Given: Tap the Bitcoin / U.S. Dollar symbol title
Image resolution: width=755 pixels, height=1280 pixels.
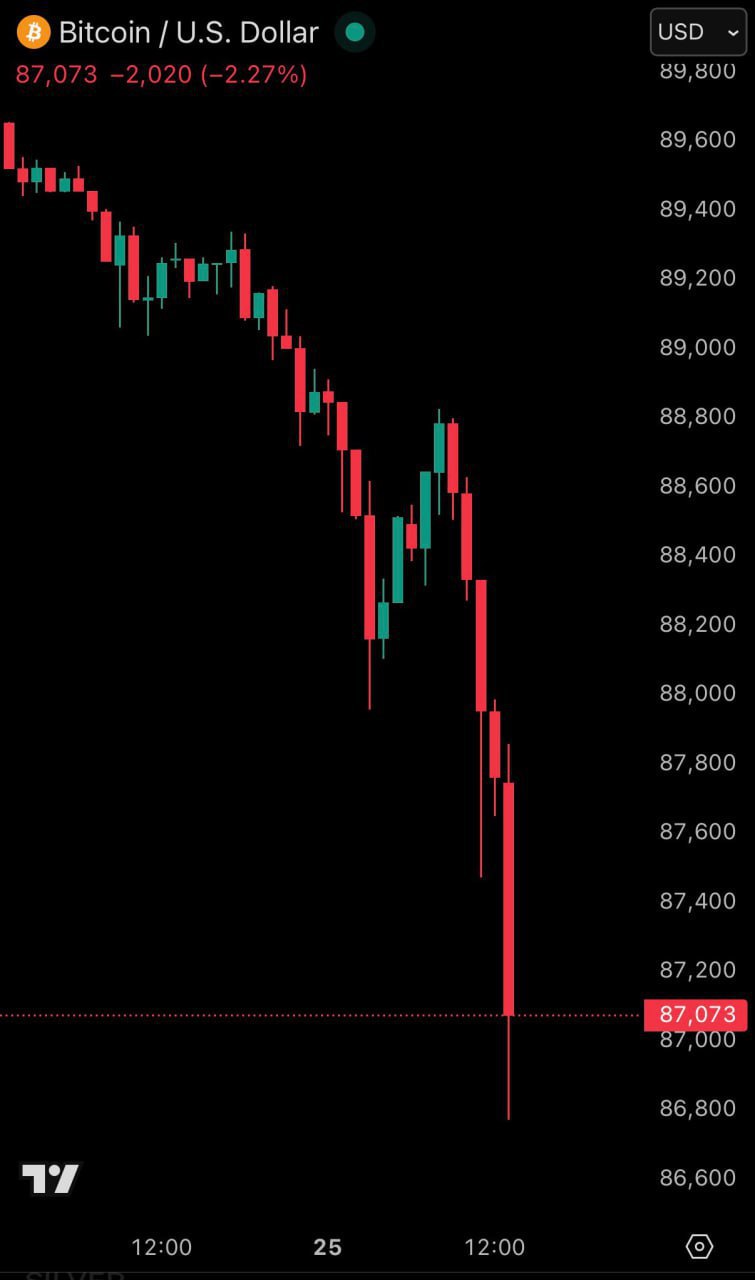Looking at the screenshot, I should point(188,33).
